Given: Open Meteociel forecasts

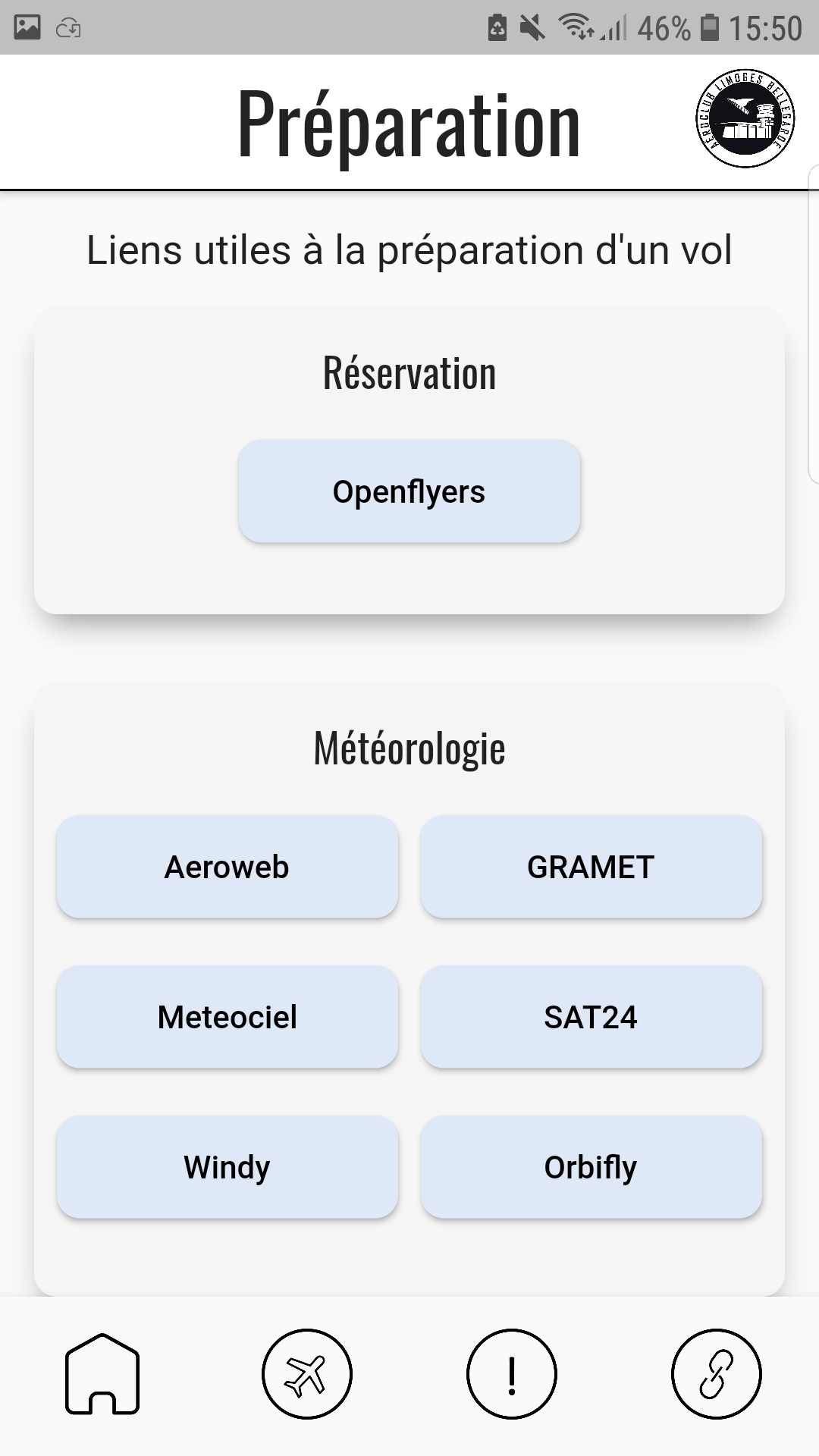Looking at the screenshot, I should 227,1017.
